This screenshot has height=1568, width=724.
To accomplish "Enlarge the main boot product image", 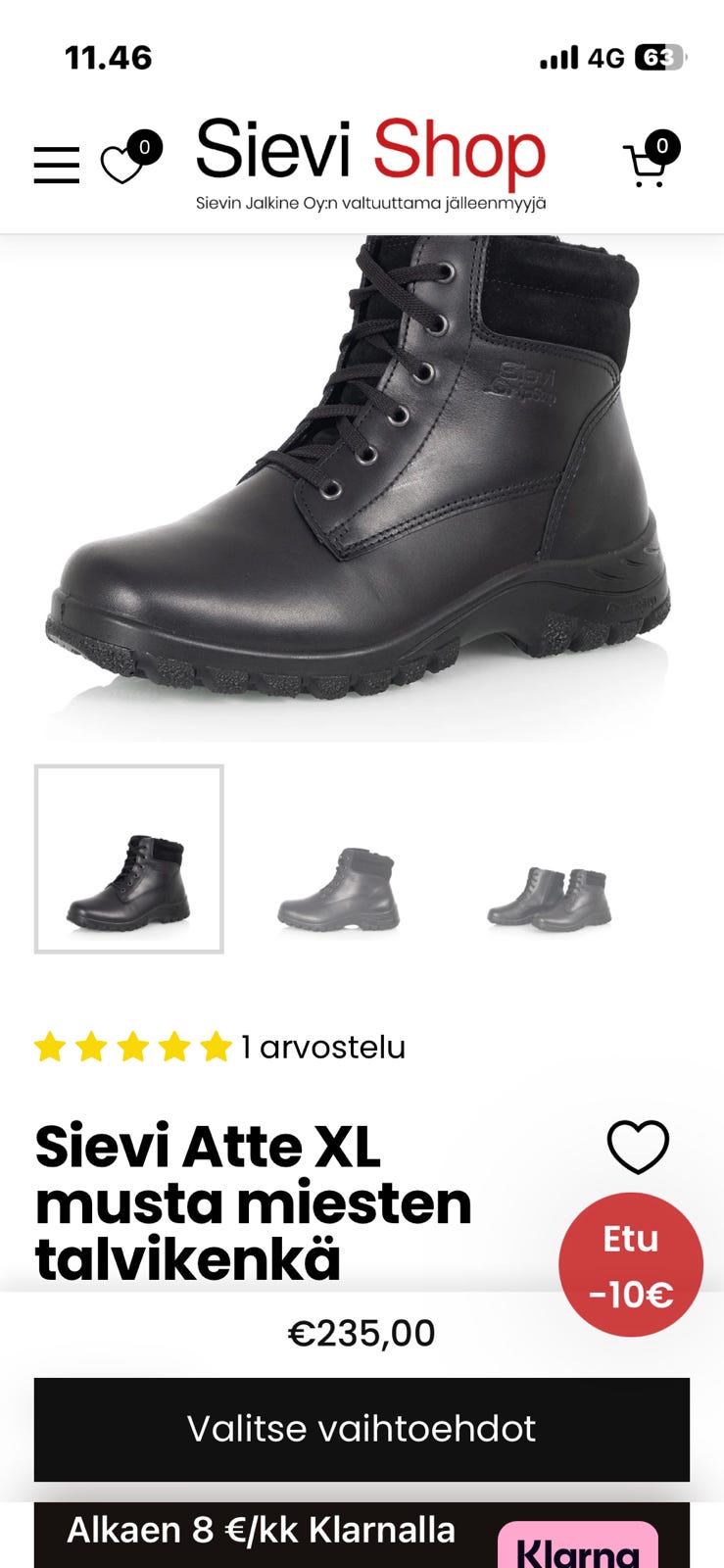I will (362, 488).
